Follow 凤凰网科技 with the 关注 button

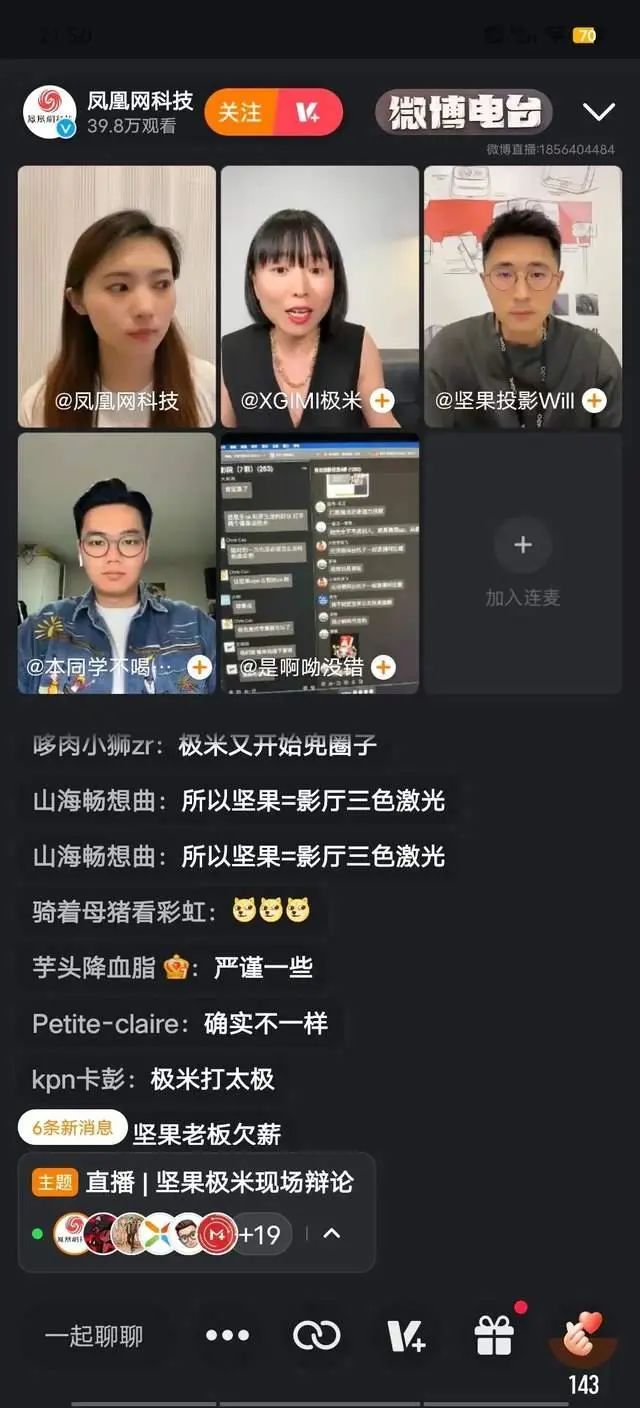[239, 113]
